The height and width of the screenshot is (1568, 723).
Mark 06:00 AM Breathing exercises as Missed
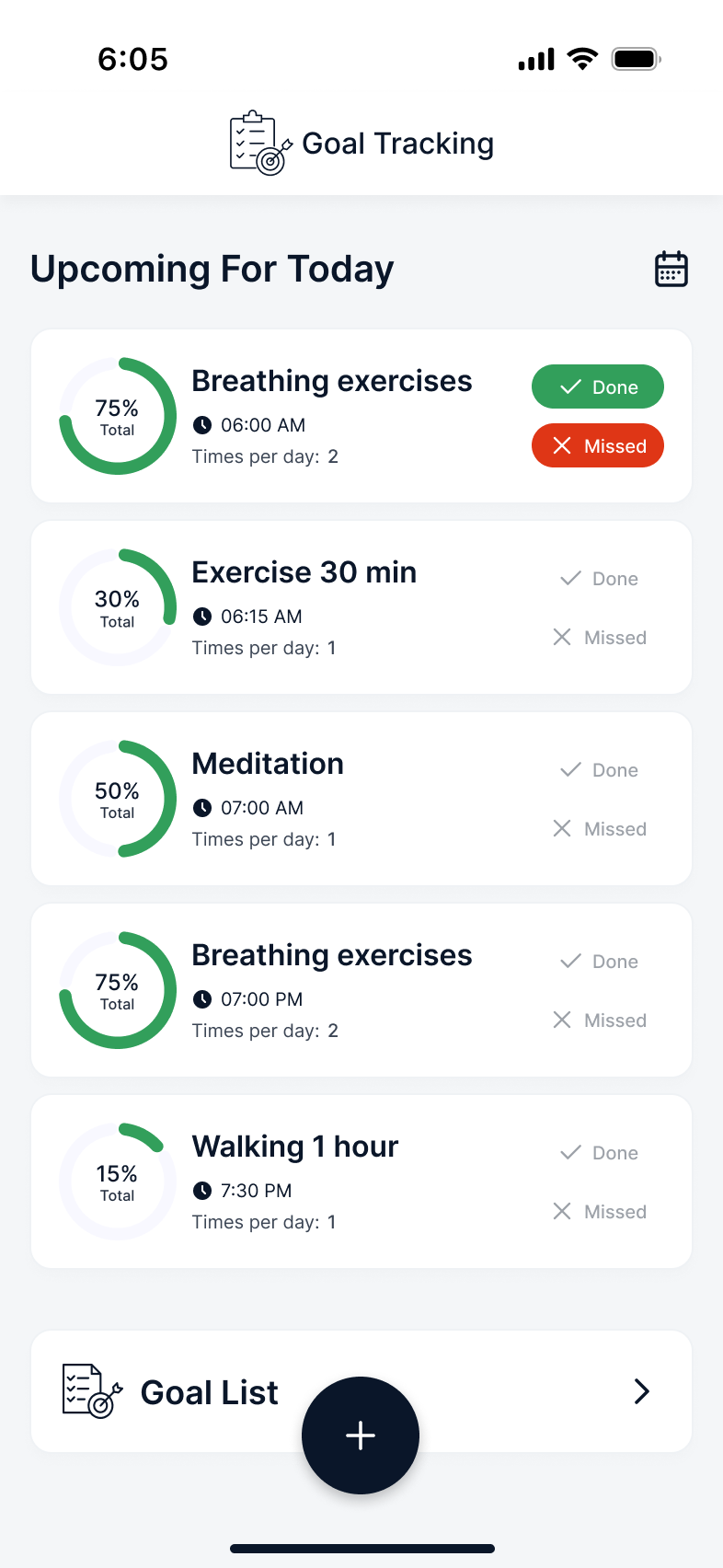pyautogui.click(x=598, y=445)
